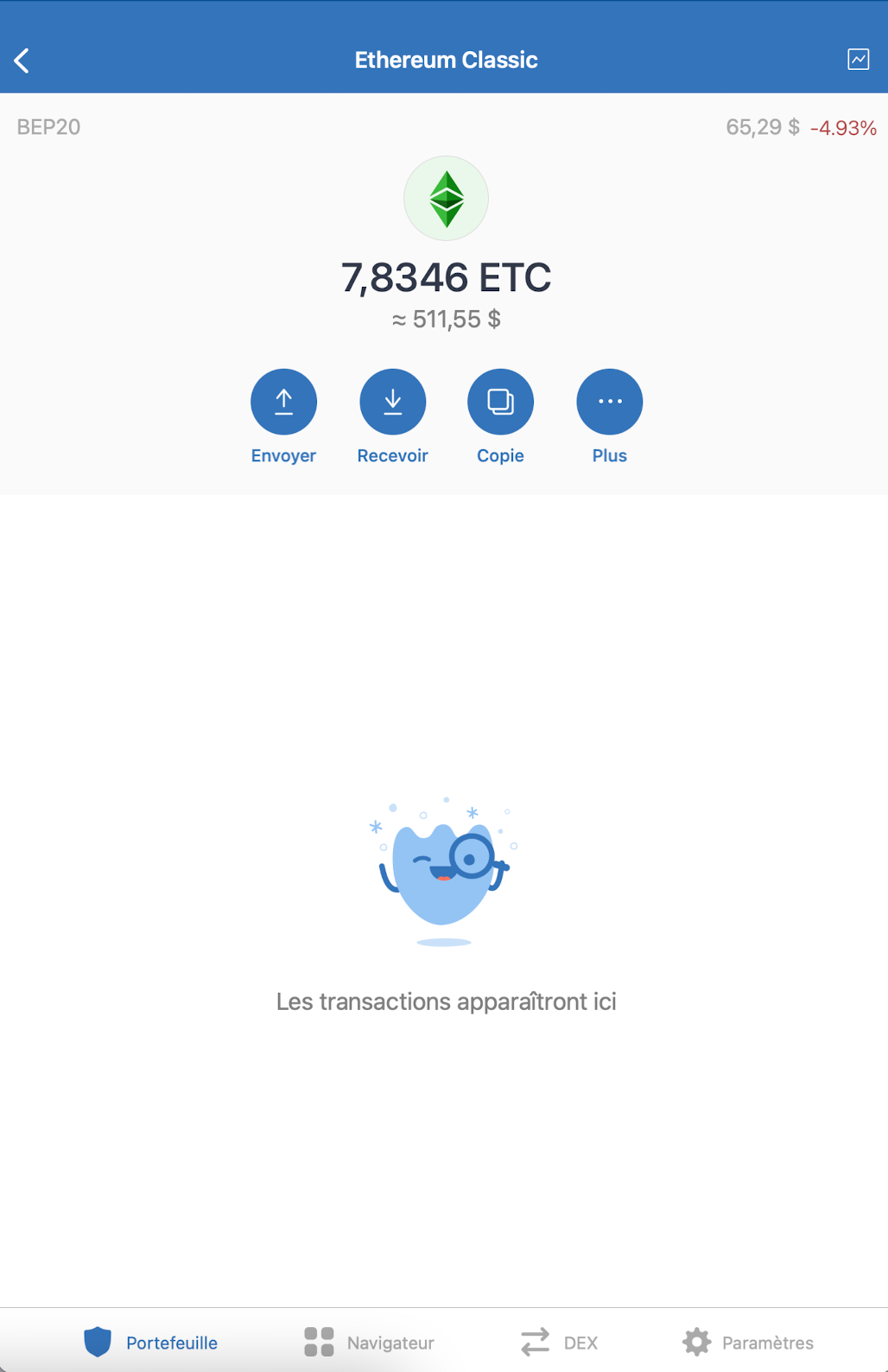The image size is (888, 1372).
Task: Tap Recevoir to receive ETC
Action: coord(392,402)
